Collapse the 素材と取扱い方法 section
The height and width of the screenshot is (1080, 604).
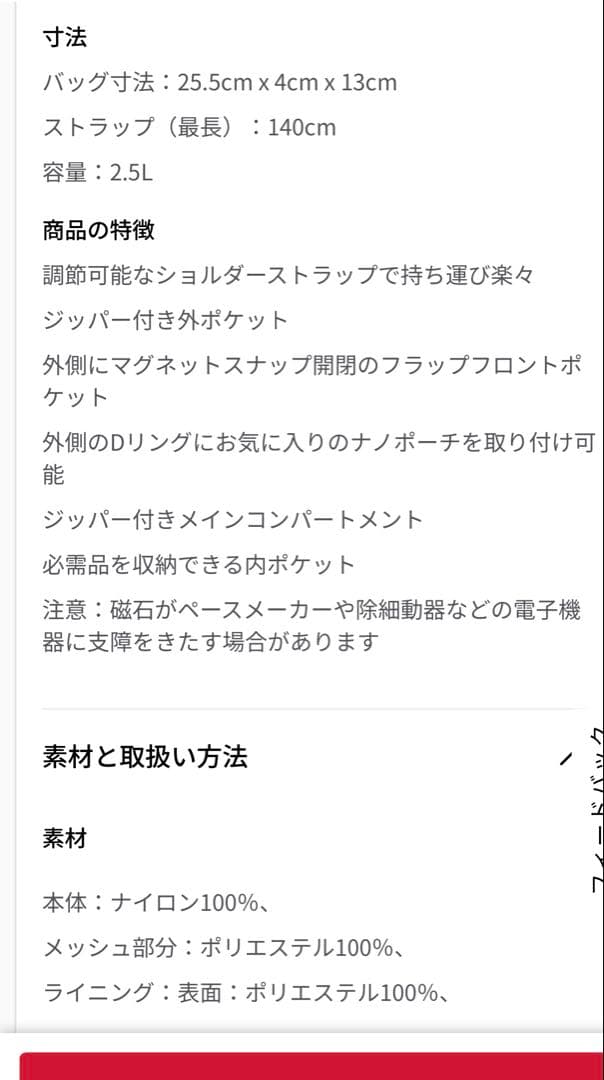(x=567, y=758)
